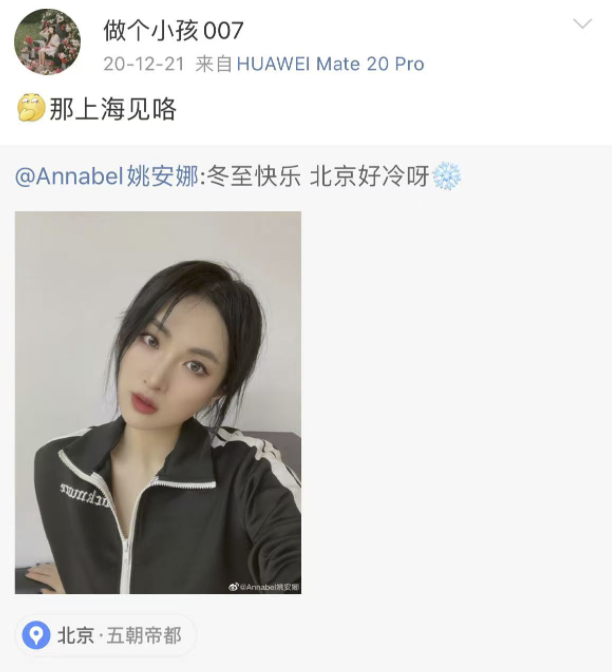Expand the post options chevron
This screenshot has height=672, width=612.
pos(582,25)
